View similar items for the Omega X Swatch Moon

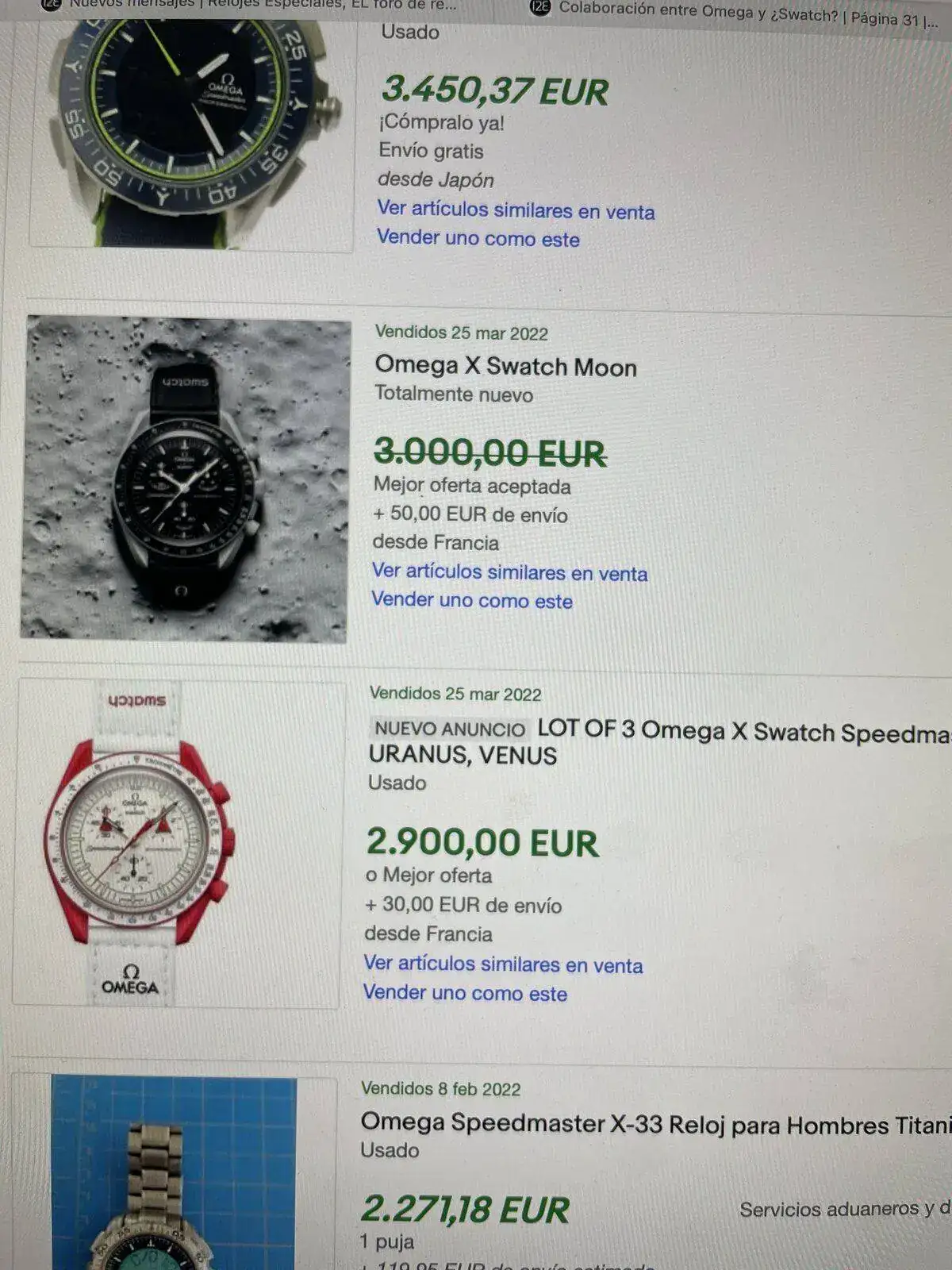coord(509,572)
